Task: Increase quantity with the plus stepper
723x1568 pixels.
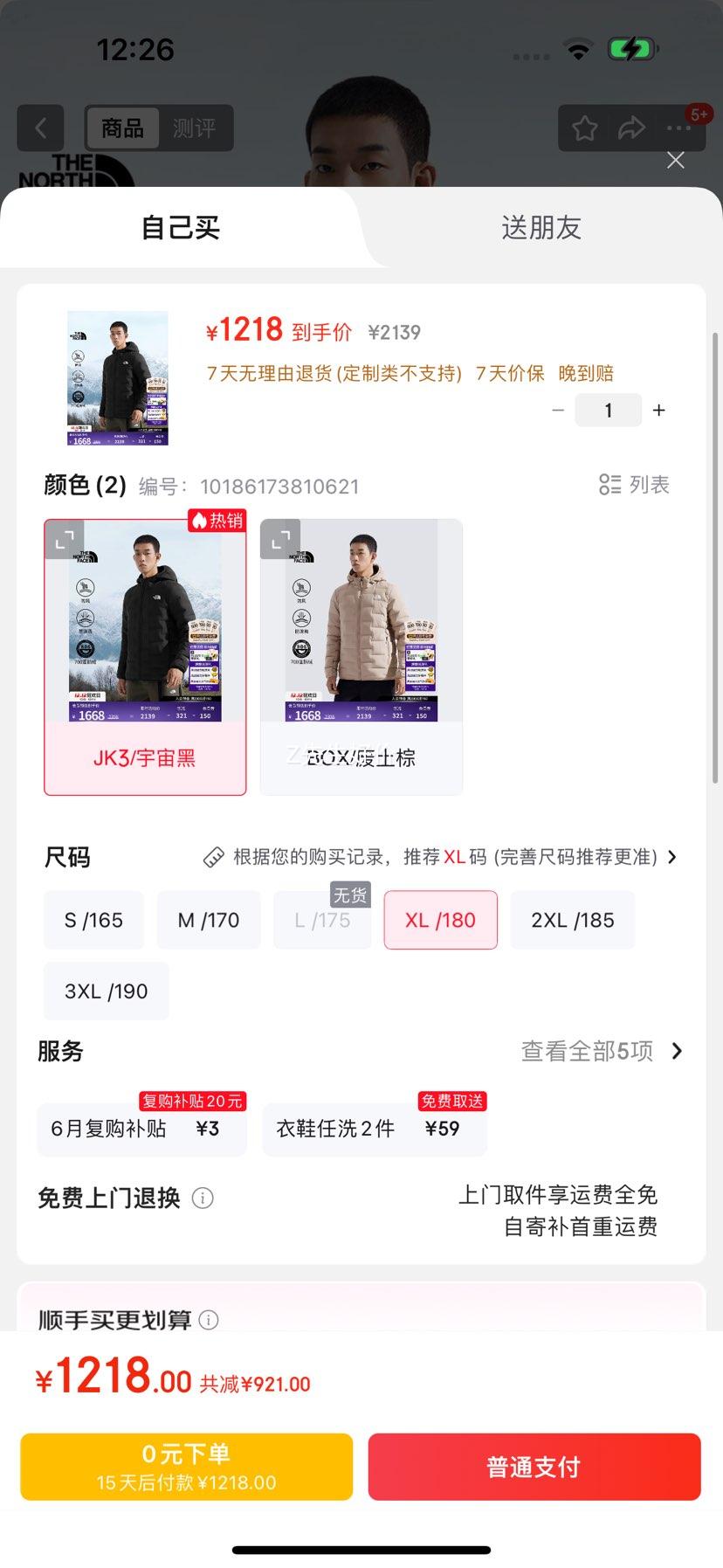Action: click(658, 409)
